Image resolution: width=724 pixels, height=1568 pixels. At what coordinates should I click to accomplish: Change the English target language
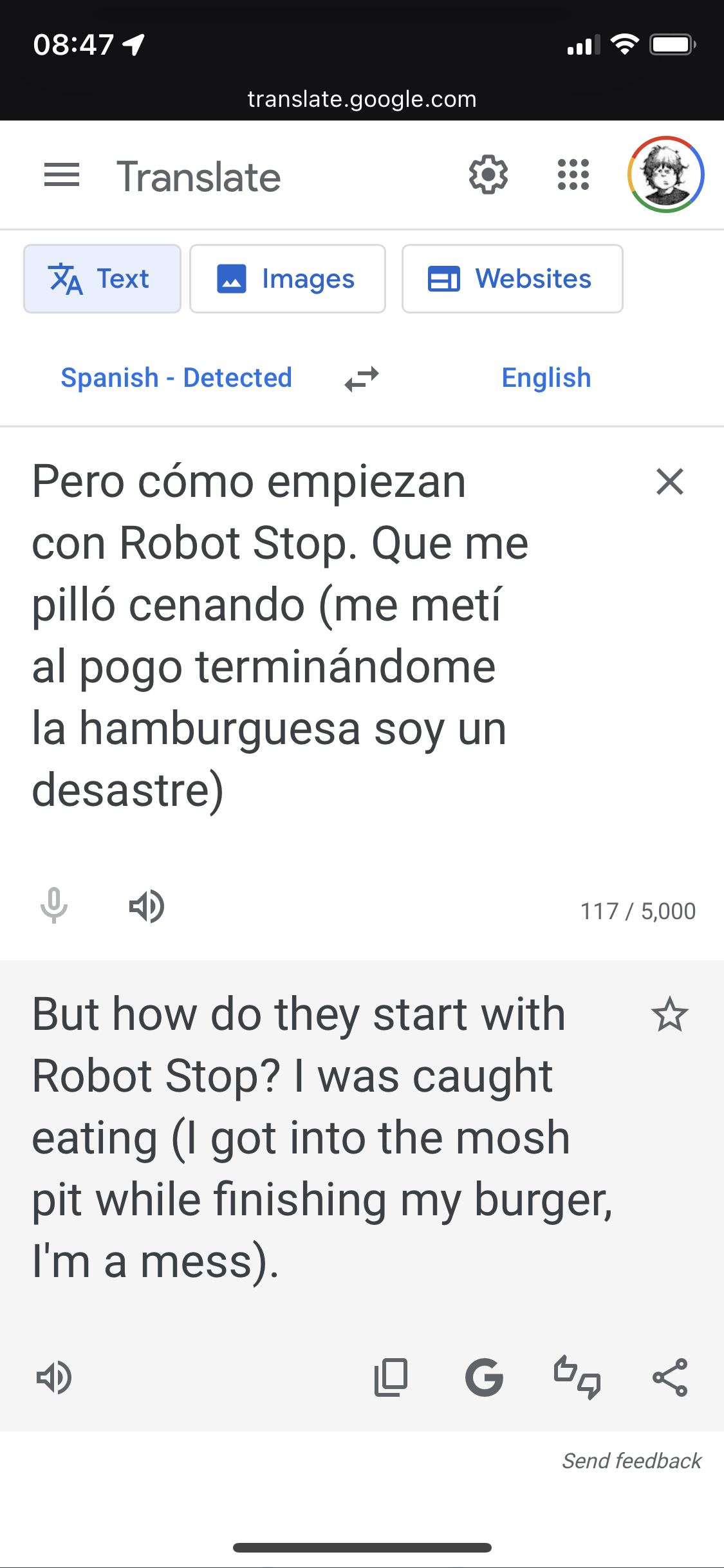coord(546,378)
